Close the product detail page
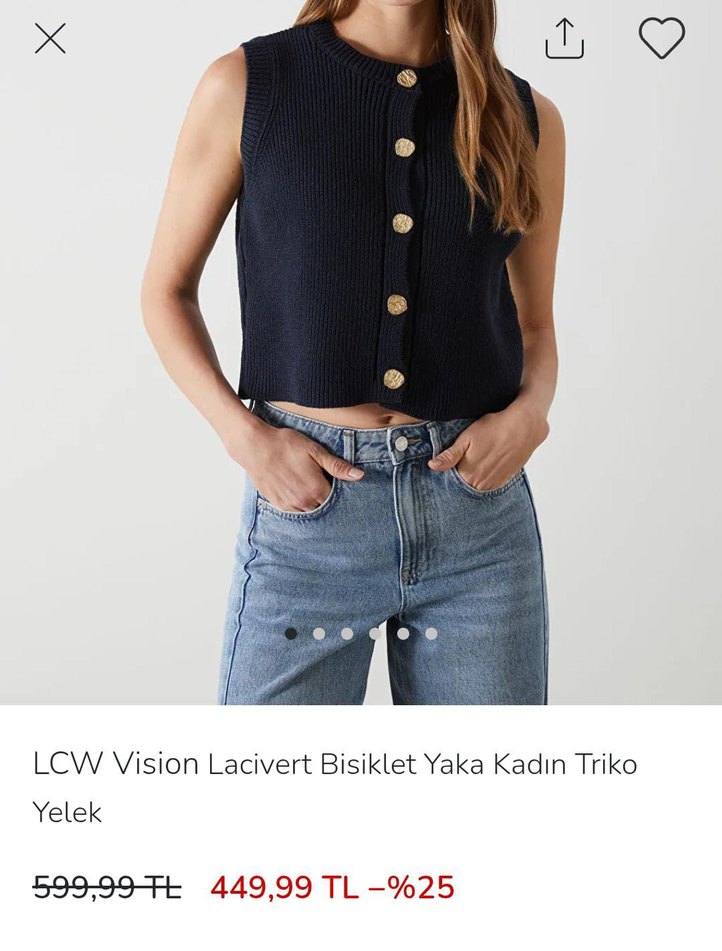Viewport: 722px width, 951px height. (x=50, y=39)
